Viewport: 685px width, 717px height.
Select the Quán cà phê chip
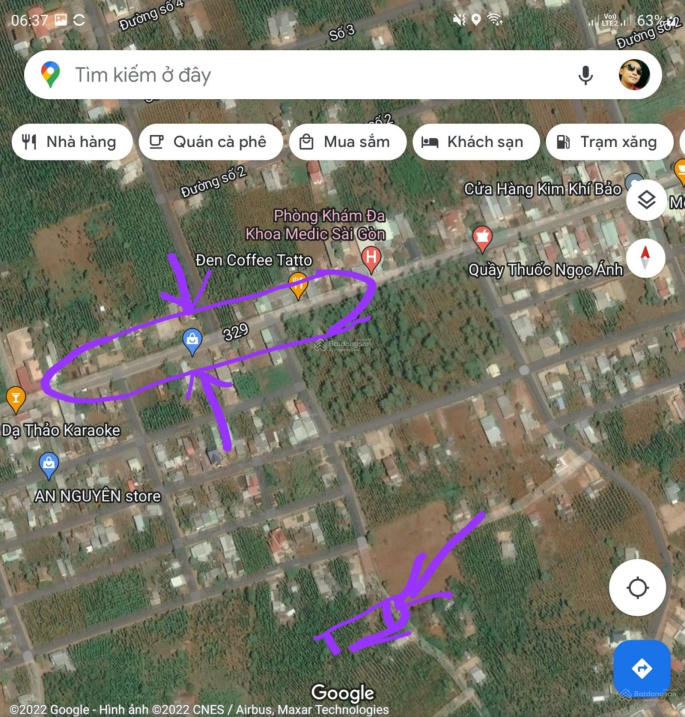click(208, 142)
